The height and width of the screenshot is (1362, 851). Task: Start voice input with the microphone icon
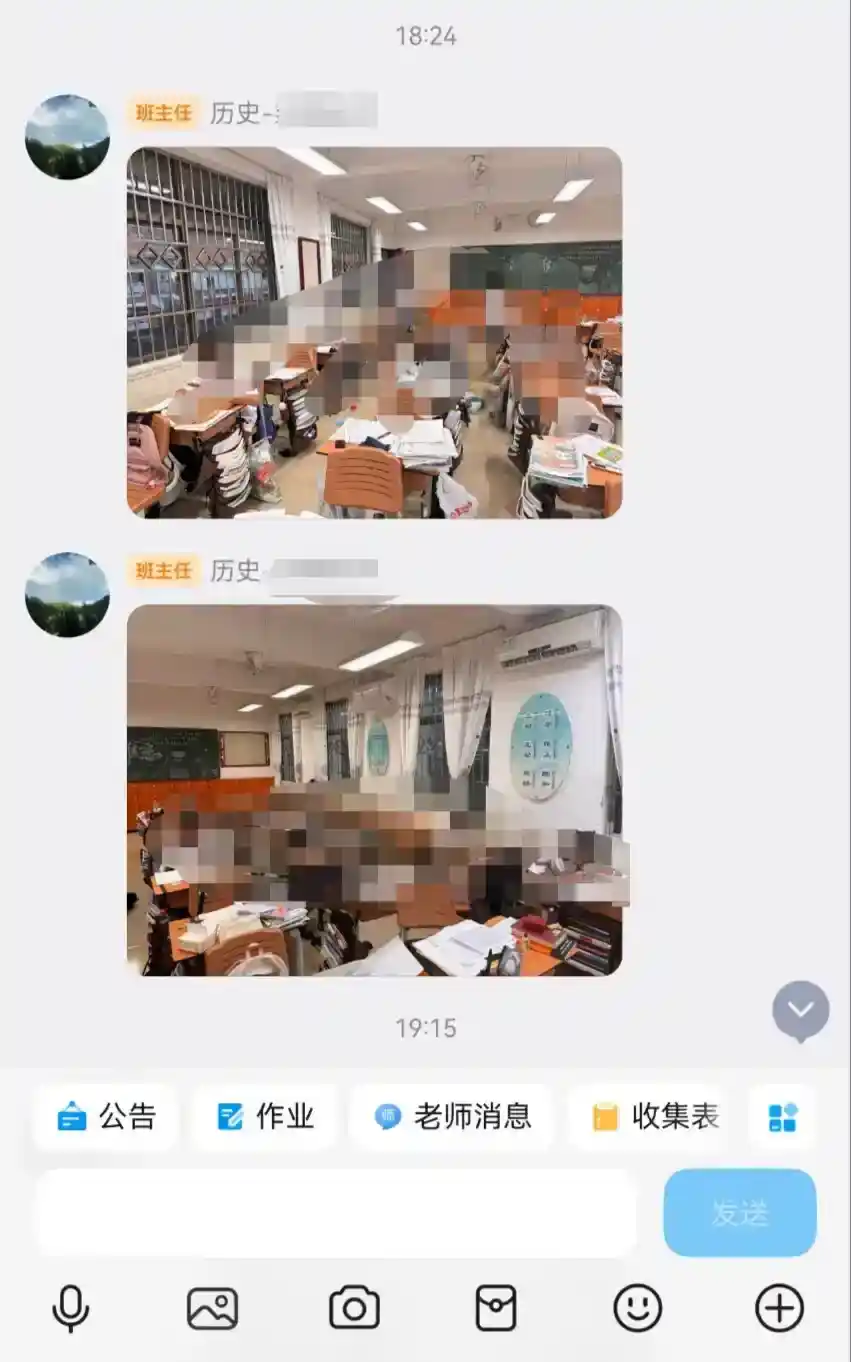tap(70, 1308)
